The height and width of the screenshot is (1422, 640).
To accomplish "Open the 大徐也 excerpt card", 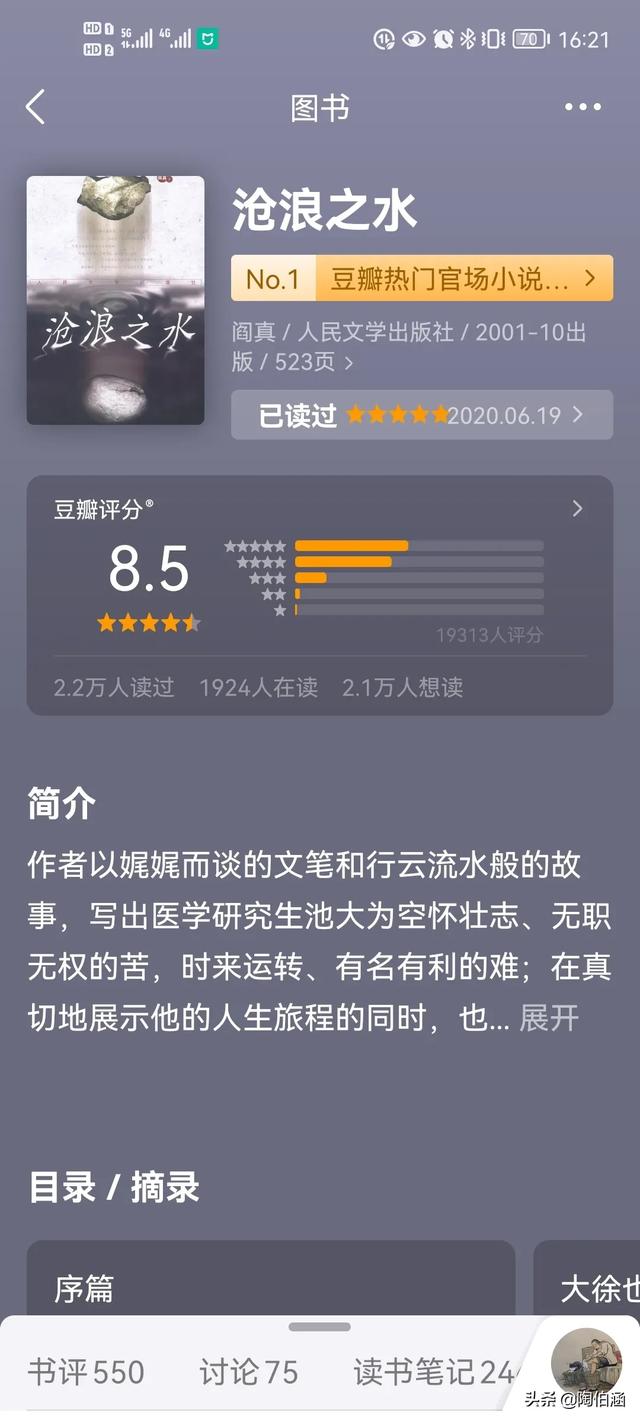I will click(x=587, y=1279).
